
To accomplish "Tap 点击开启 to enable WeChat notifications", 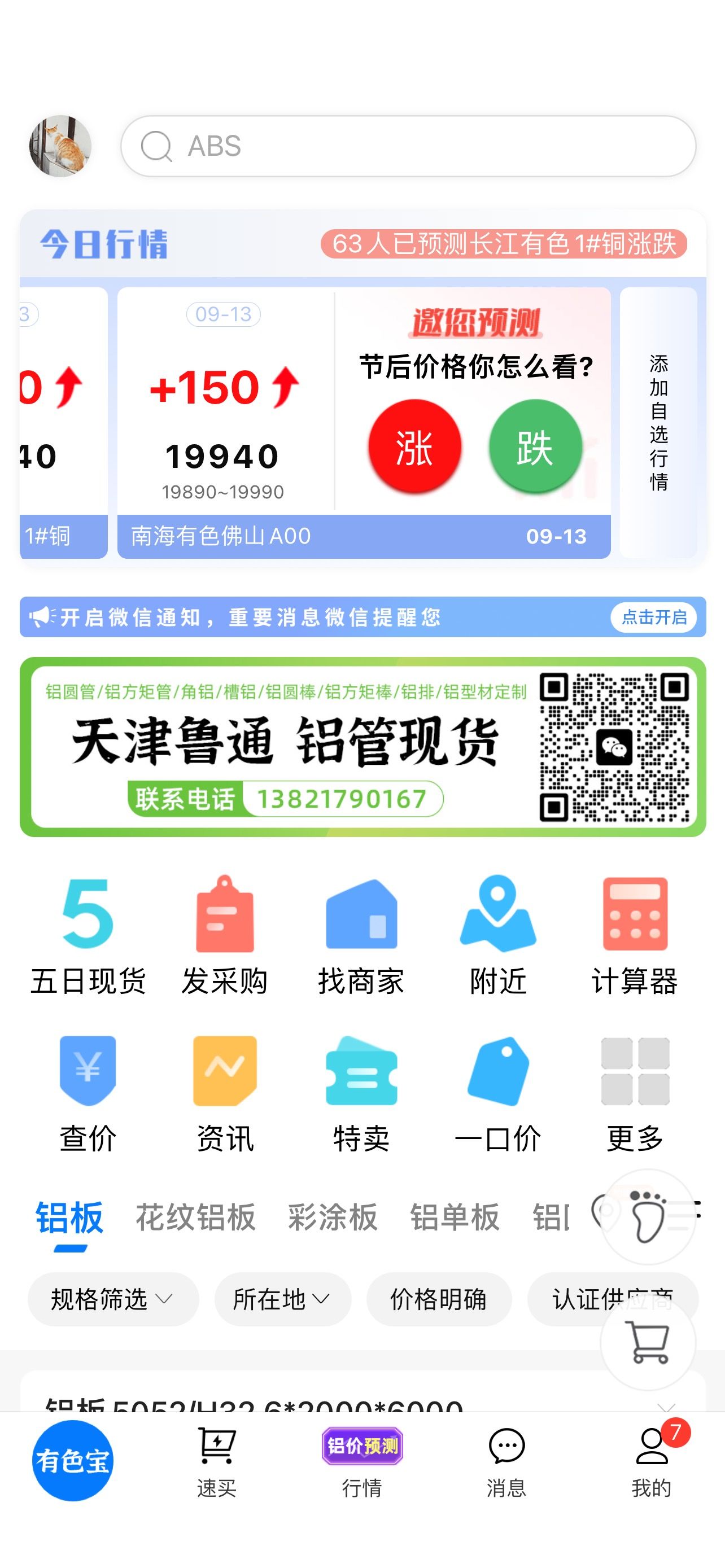I will point(654,617).
